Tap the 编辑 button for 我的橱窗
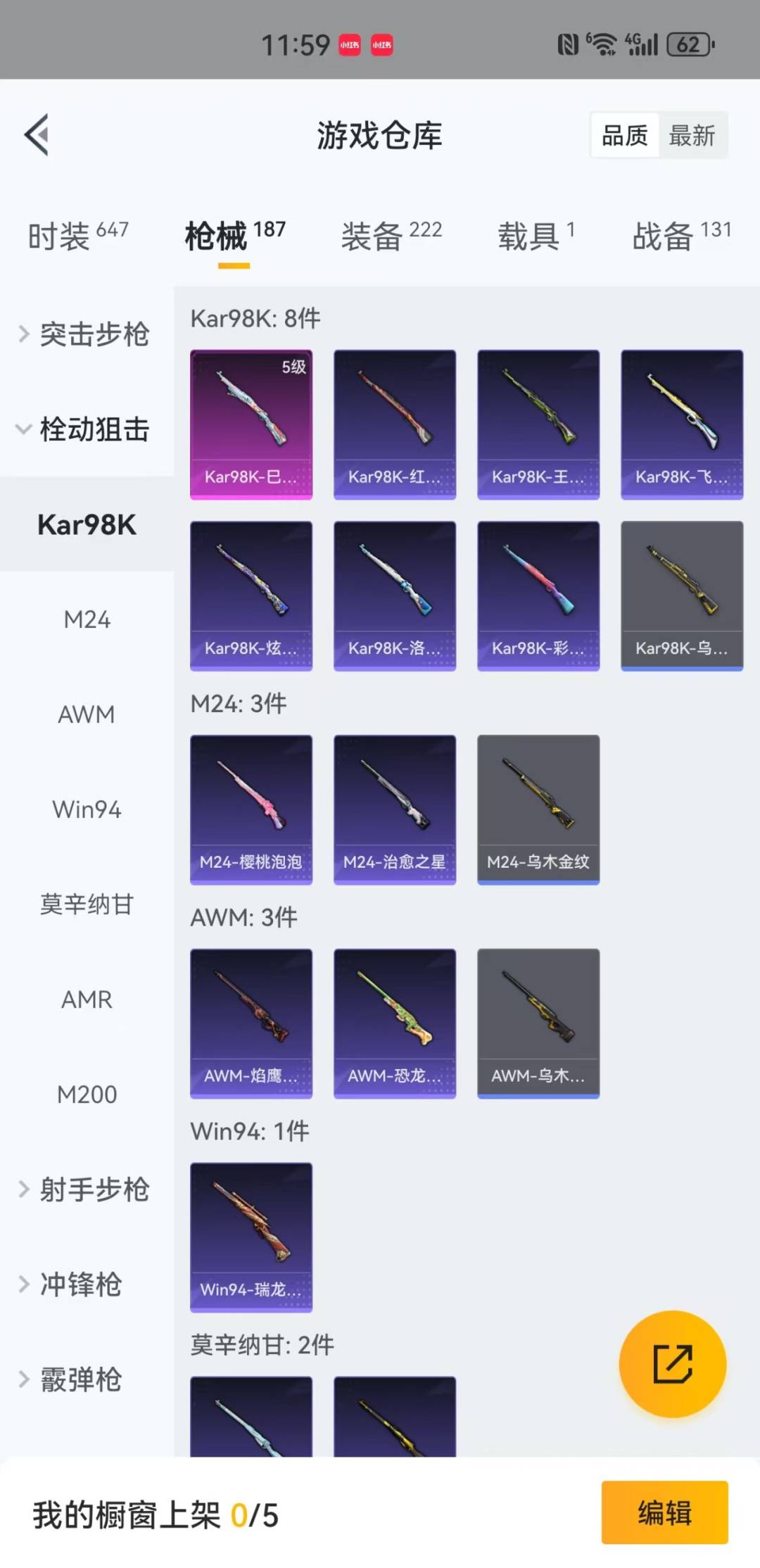This screenshot has width=760, height=1568. [664, 1512]
